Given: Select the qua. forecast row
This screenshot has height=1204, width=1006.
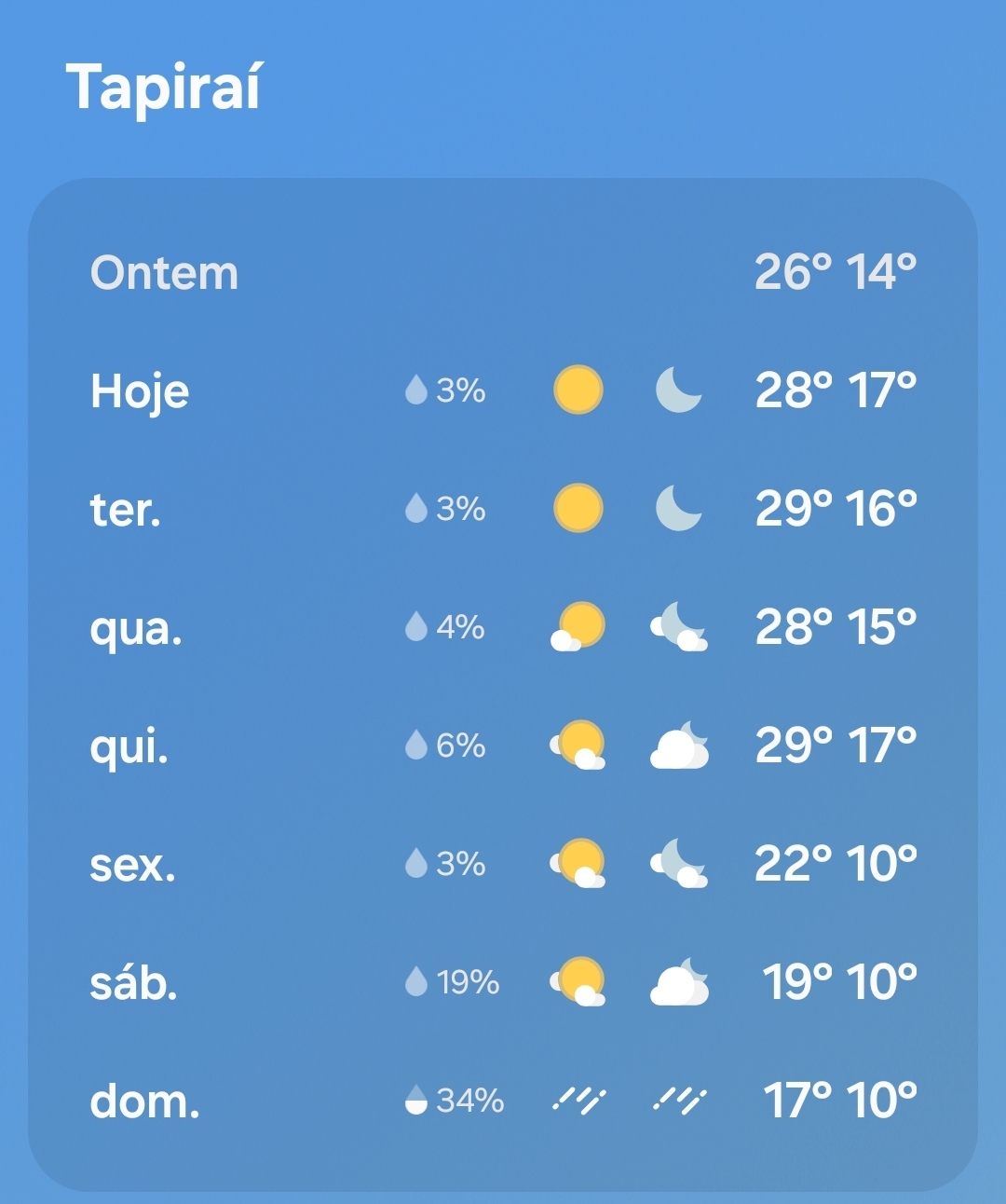Looking at the screenshot, I should pyautogui.click(x=503, y=627).
